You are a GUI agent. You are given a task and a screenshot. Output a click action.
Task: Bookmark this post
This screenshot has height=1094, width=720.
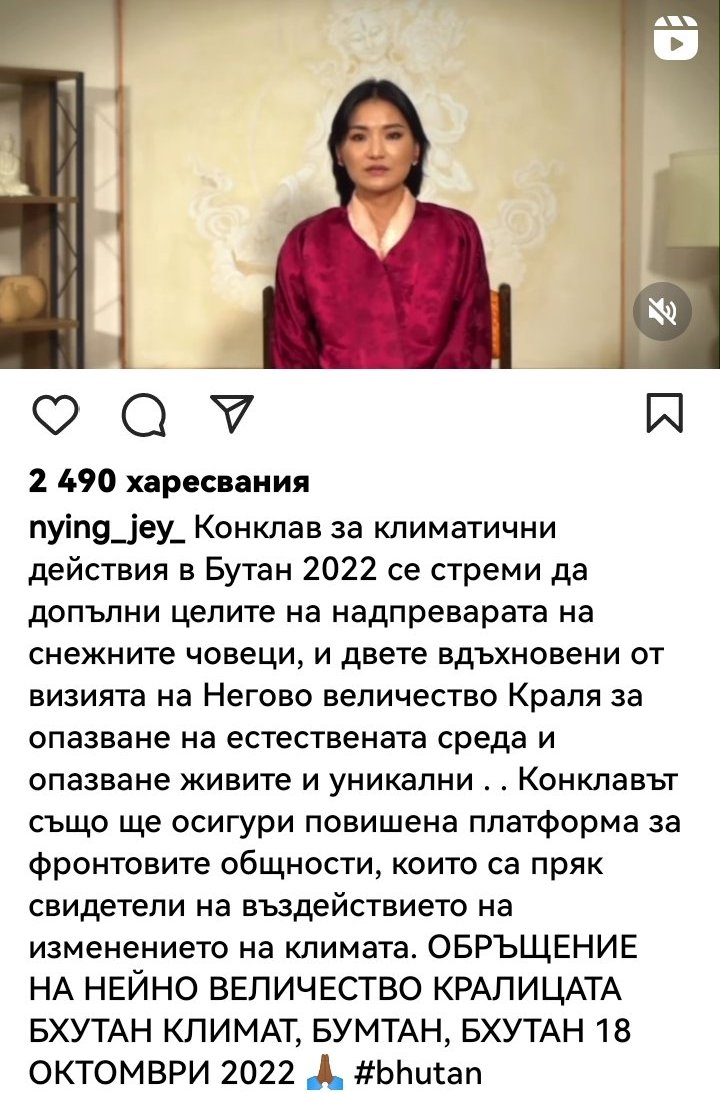pos(664,414)
